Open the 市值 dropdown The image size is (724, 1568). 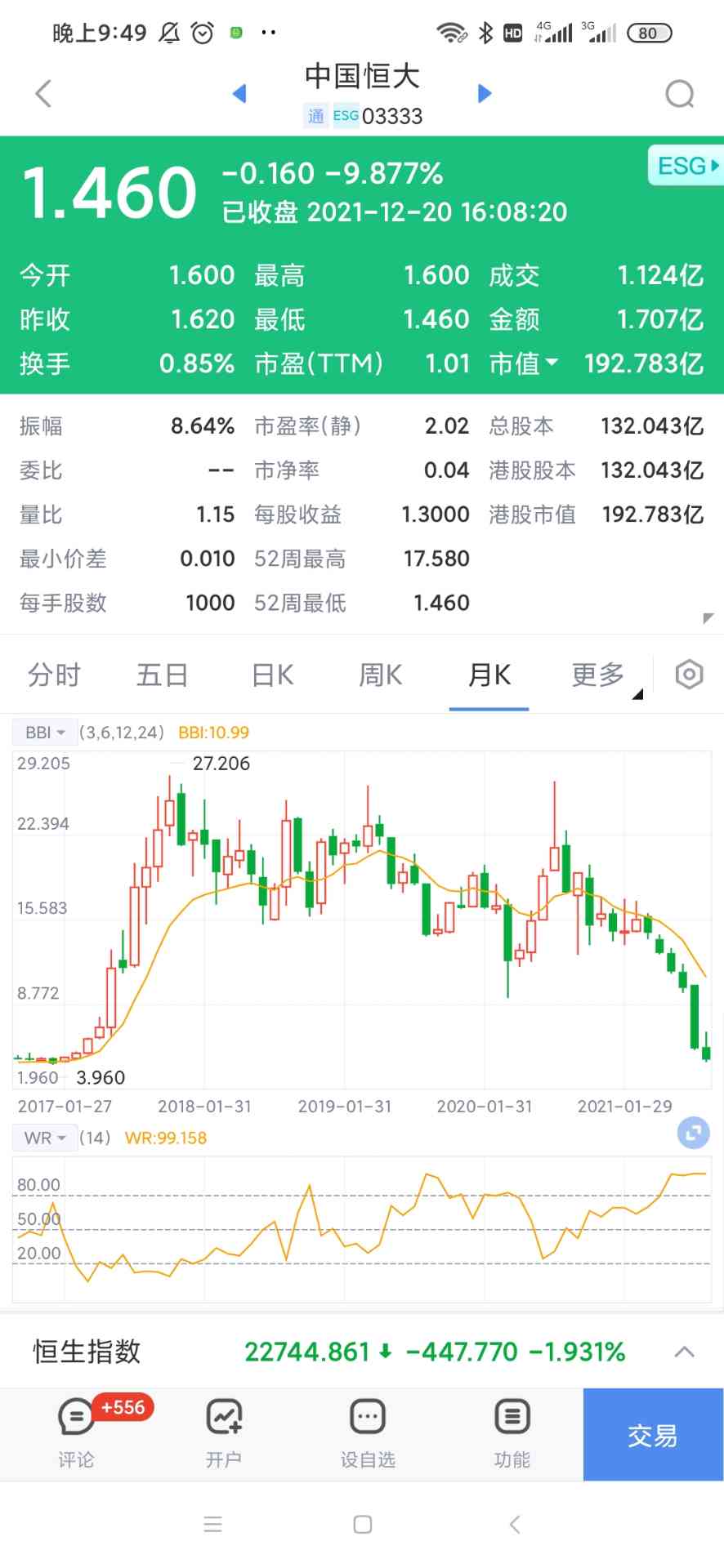pyautogui.click(x=525, y=363)
